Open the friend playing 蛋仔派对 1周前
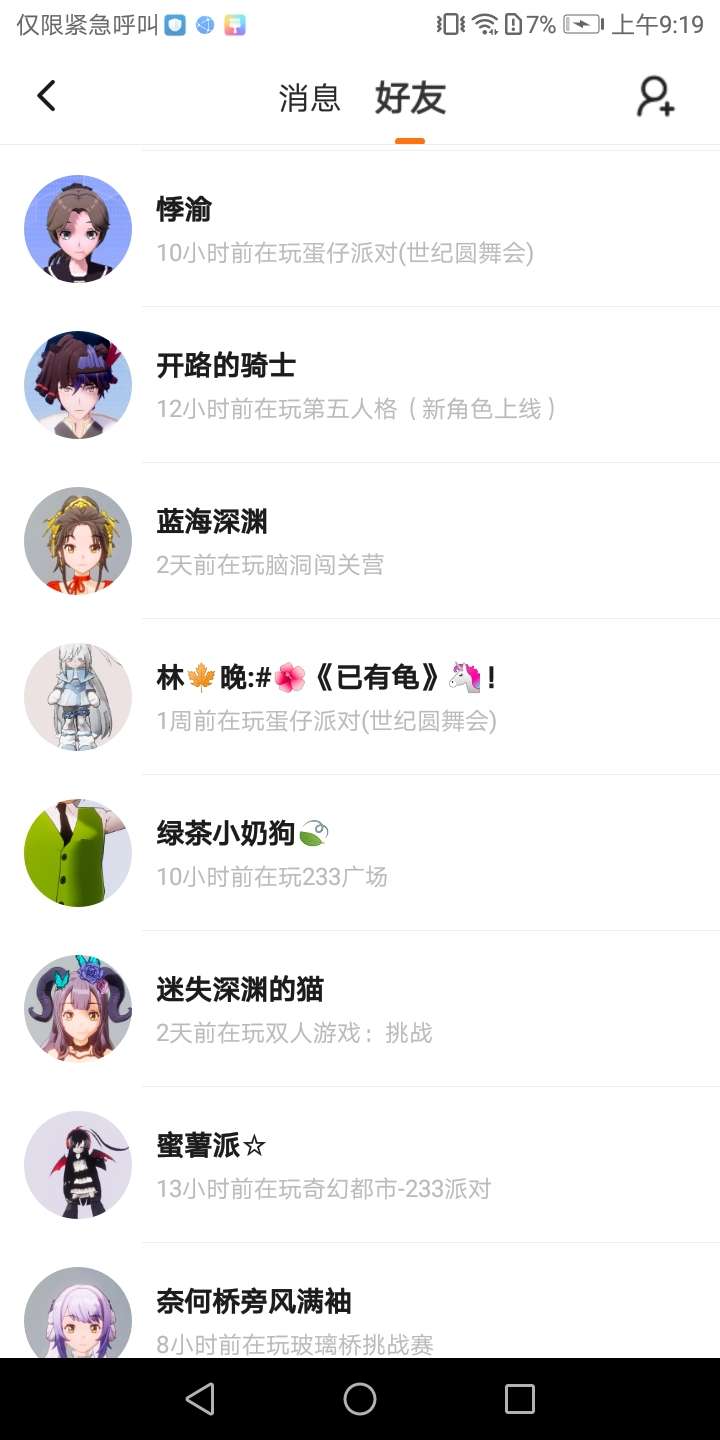The height and width of the screenshot is (1440, 720). pos(360,697)
